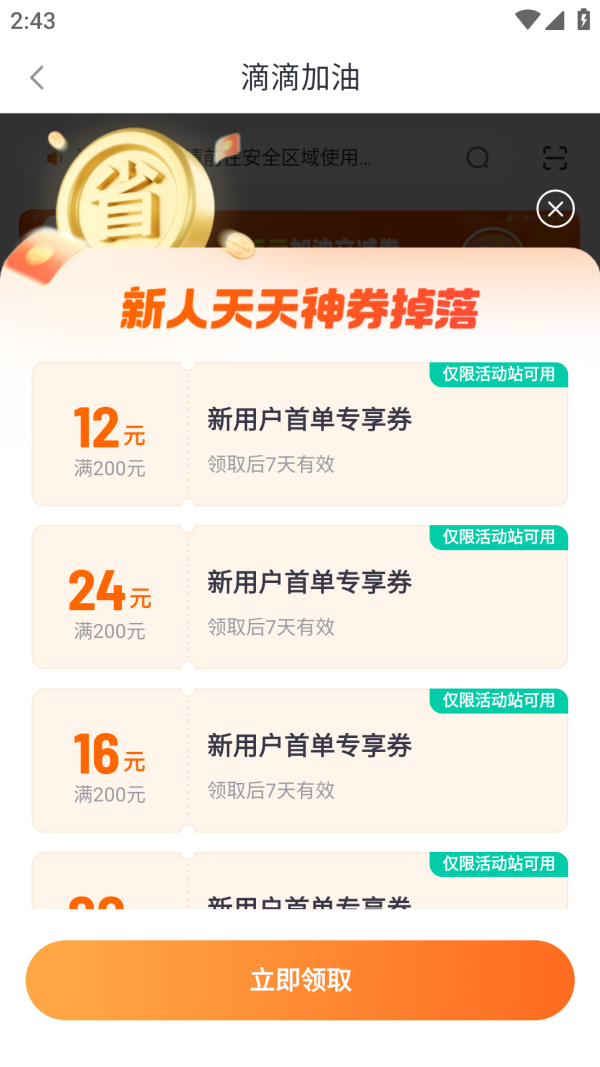Go back using the top-left arrow
Viewport: 600px width, 1067px height.
[x=37, y=78]
